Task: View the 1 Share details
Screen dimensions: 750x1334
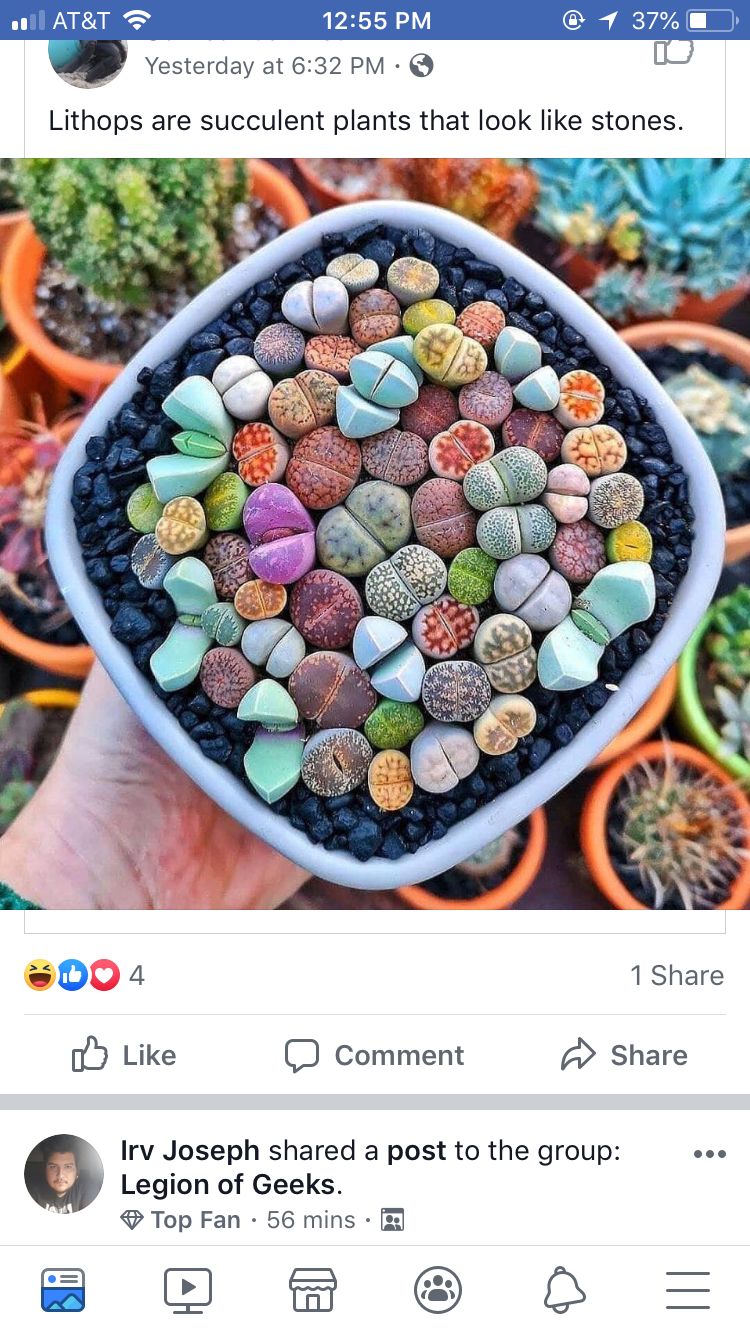Action: tap(677, 975)
